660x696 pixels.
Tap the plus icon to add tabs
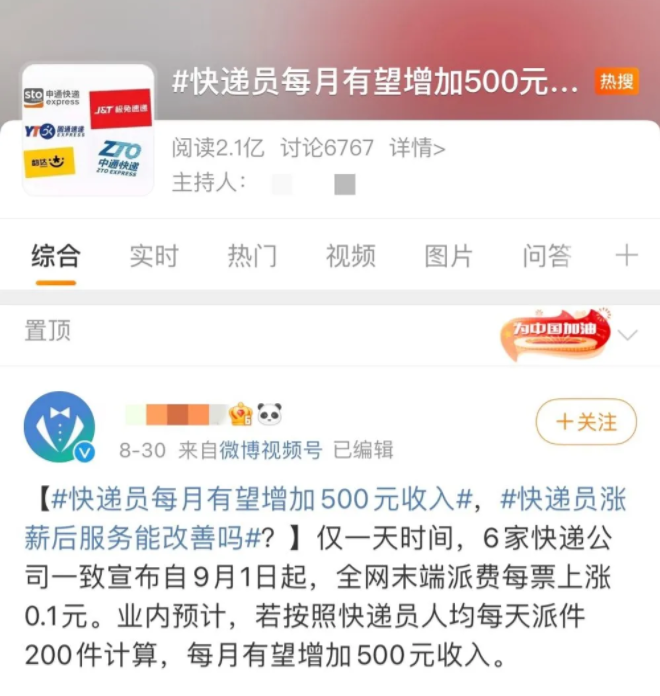tap(626, 256)
